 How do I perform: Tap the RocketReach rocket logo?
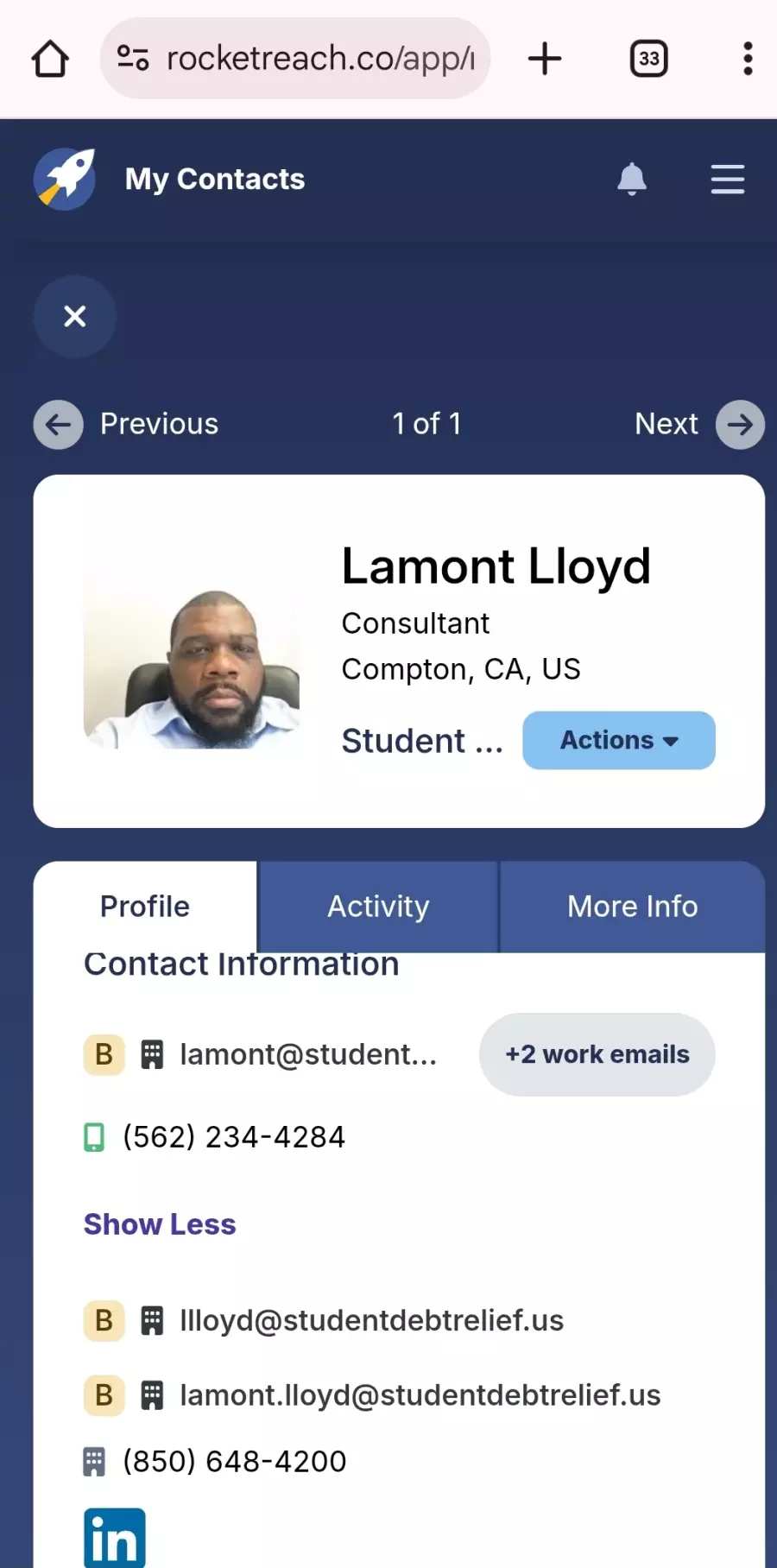(65, 179)
